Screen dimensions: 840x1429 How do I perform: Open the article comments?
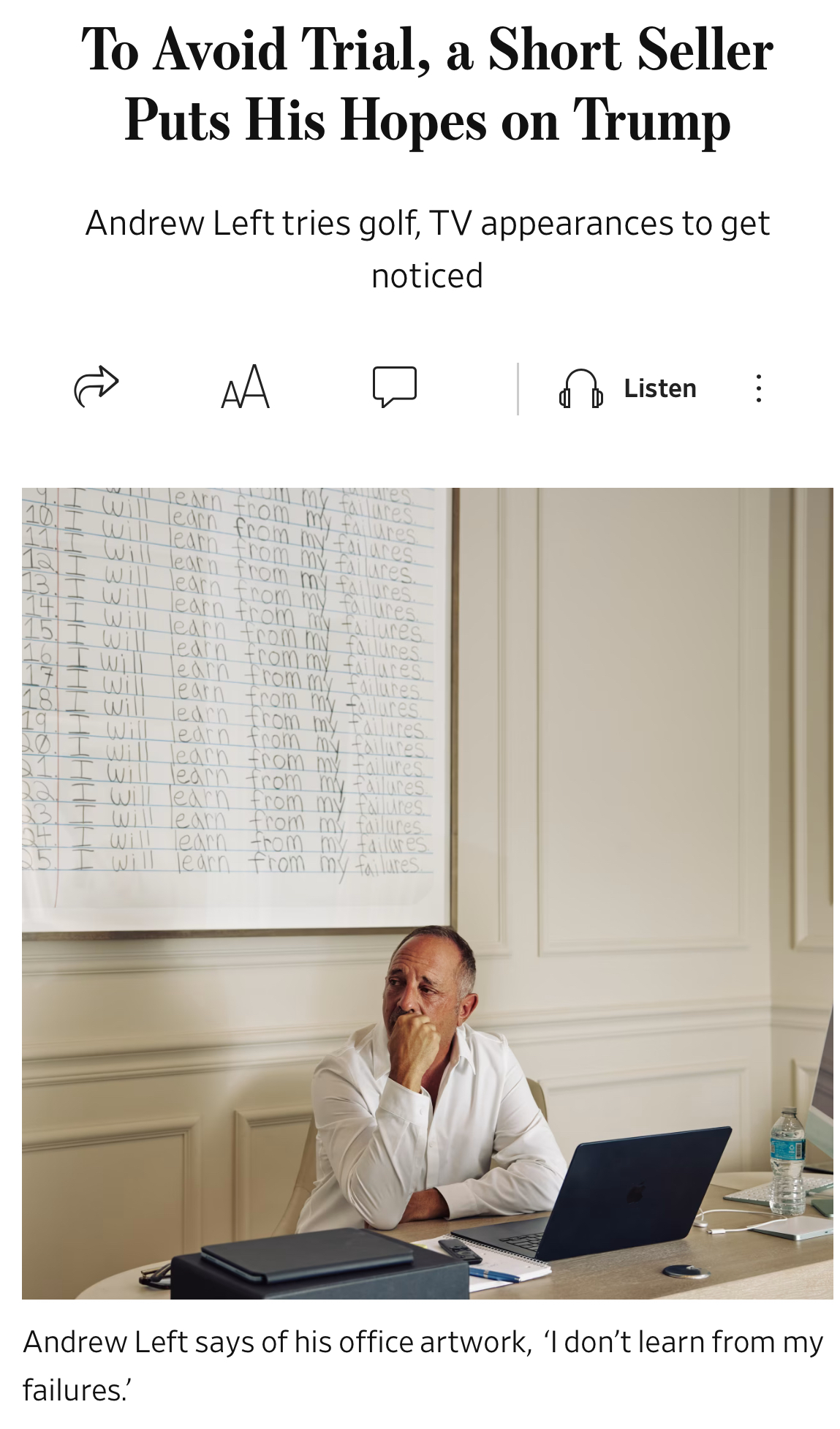pos(395,387)
